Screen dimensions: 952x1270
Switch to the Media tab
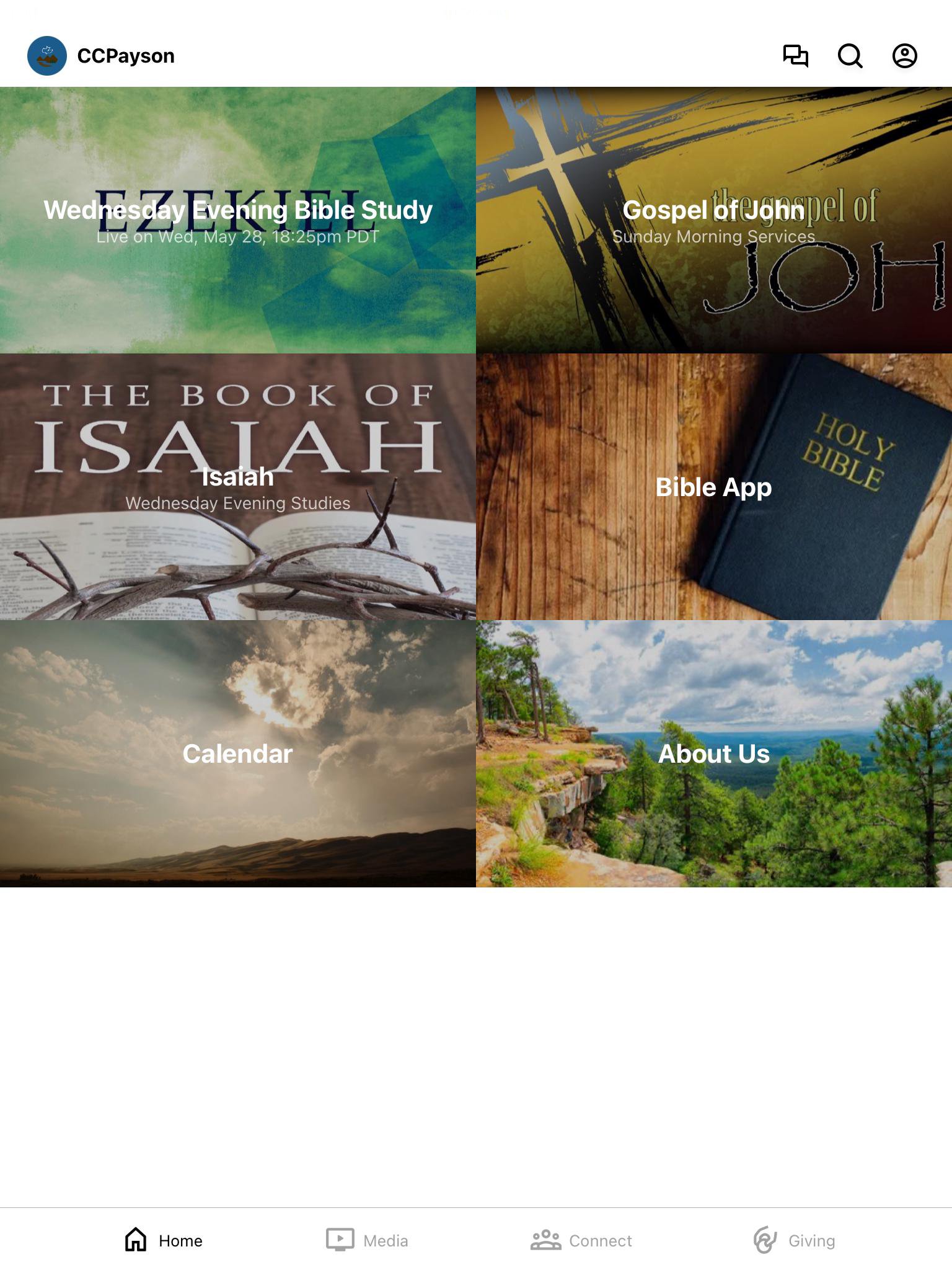(368, 1240)
